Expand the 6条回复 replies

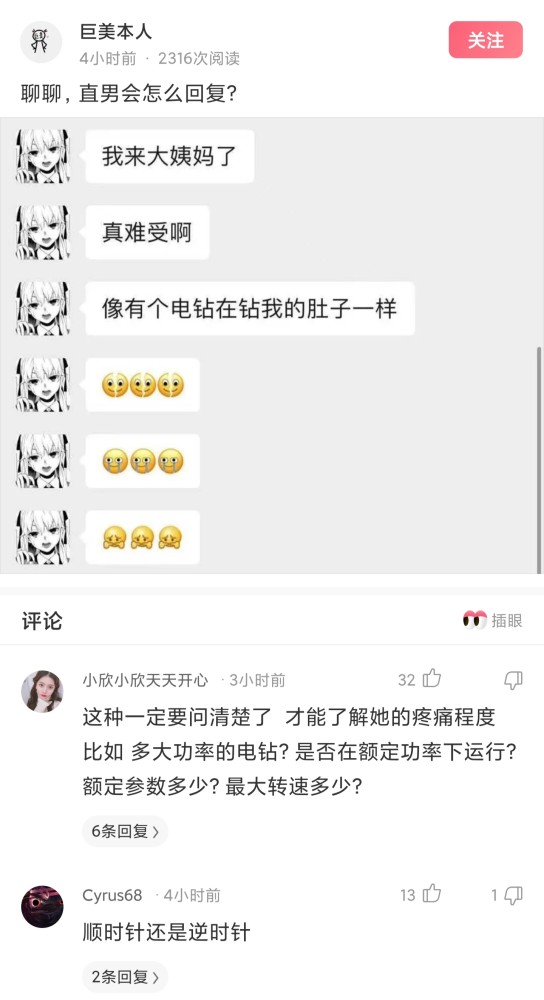click(x=125, y=831)
